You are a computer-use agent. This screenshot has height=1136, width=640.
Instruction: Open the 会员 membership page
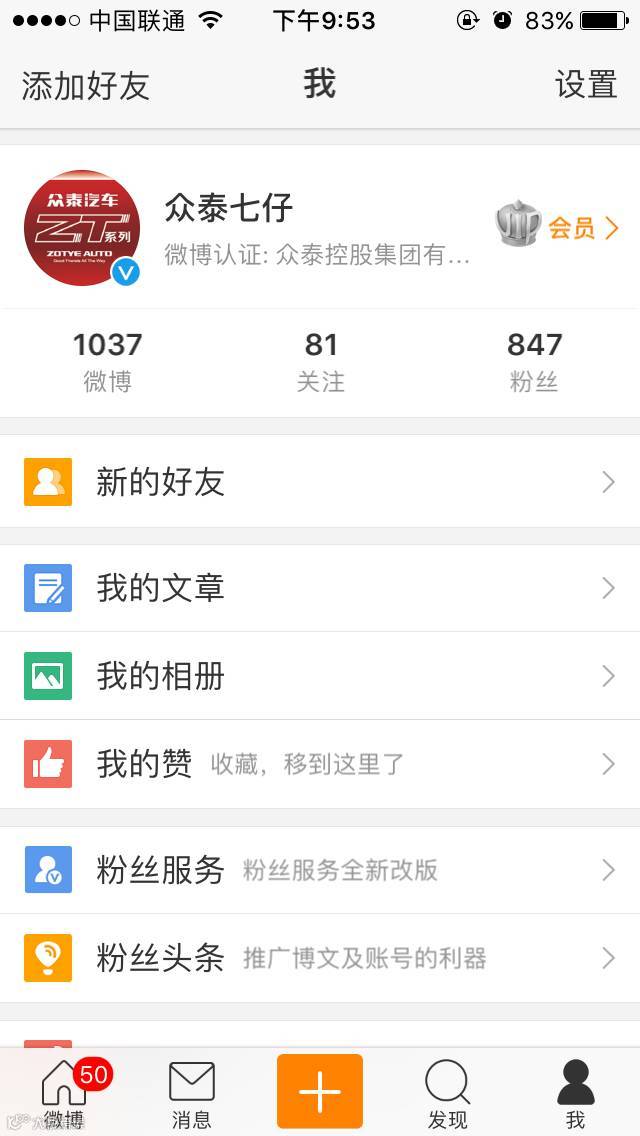pyautogui.click(x=557, y=227)
